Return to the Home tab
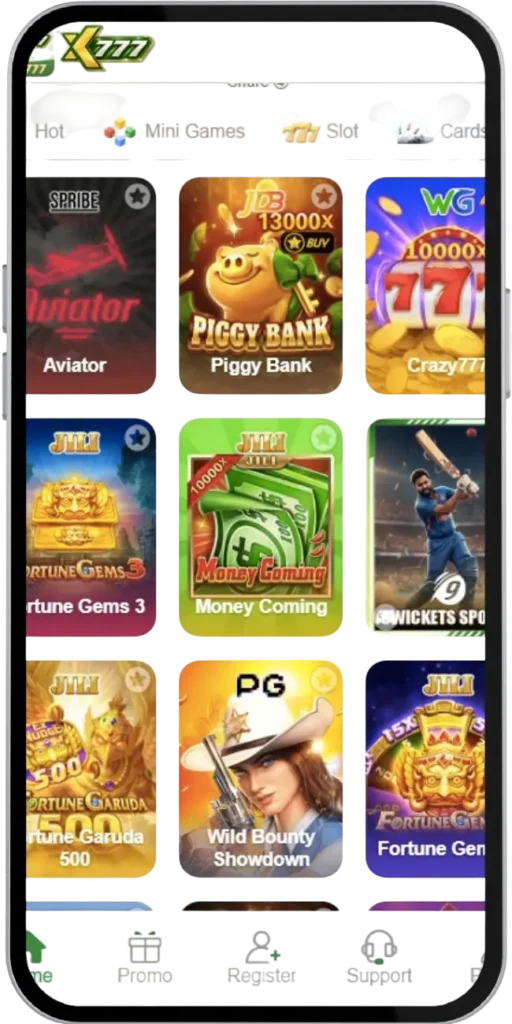 click(x=39, y=957)
